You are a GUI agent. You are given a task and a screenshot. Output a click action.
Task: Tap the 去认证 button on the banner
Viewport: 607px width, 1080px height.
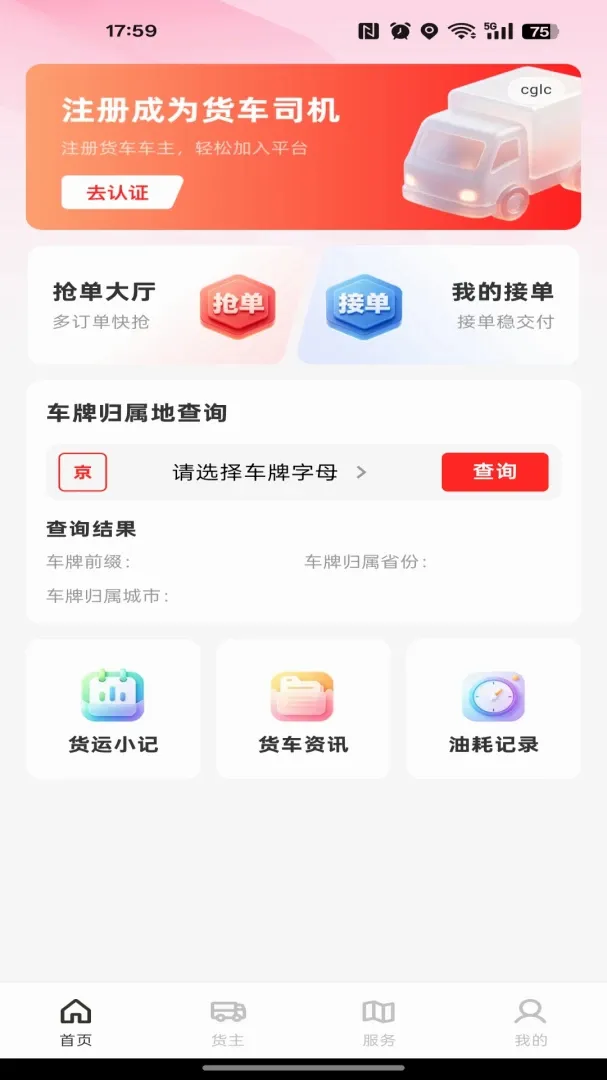(x=121, y=192)
